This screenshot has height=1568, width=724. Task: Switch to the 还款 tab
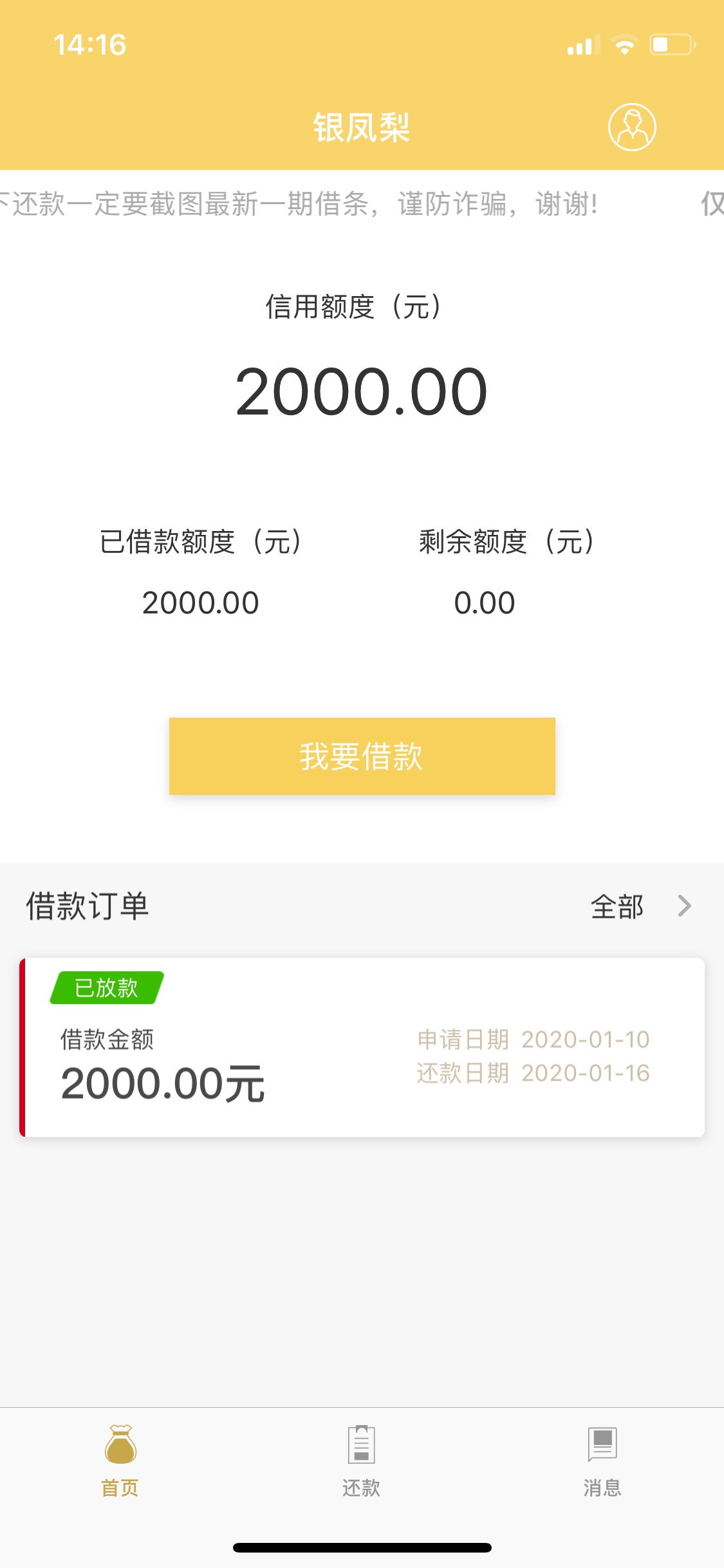click(x=362, y=1461)
